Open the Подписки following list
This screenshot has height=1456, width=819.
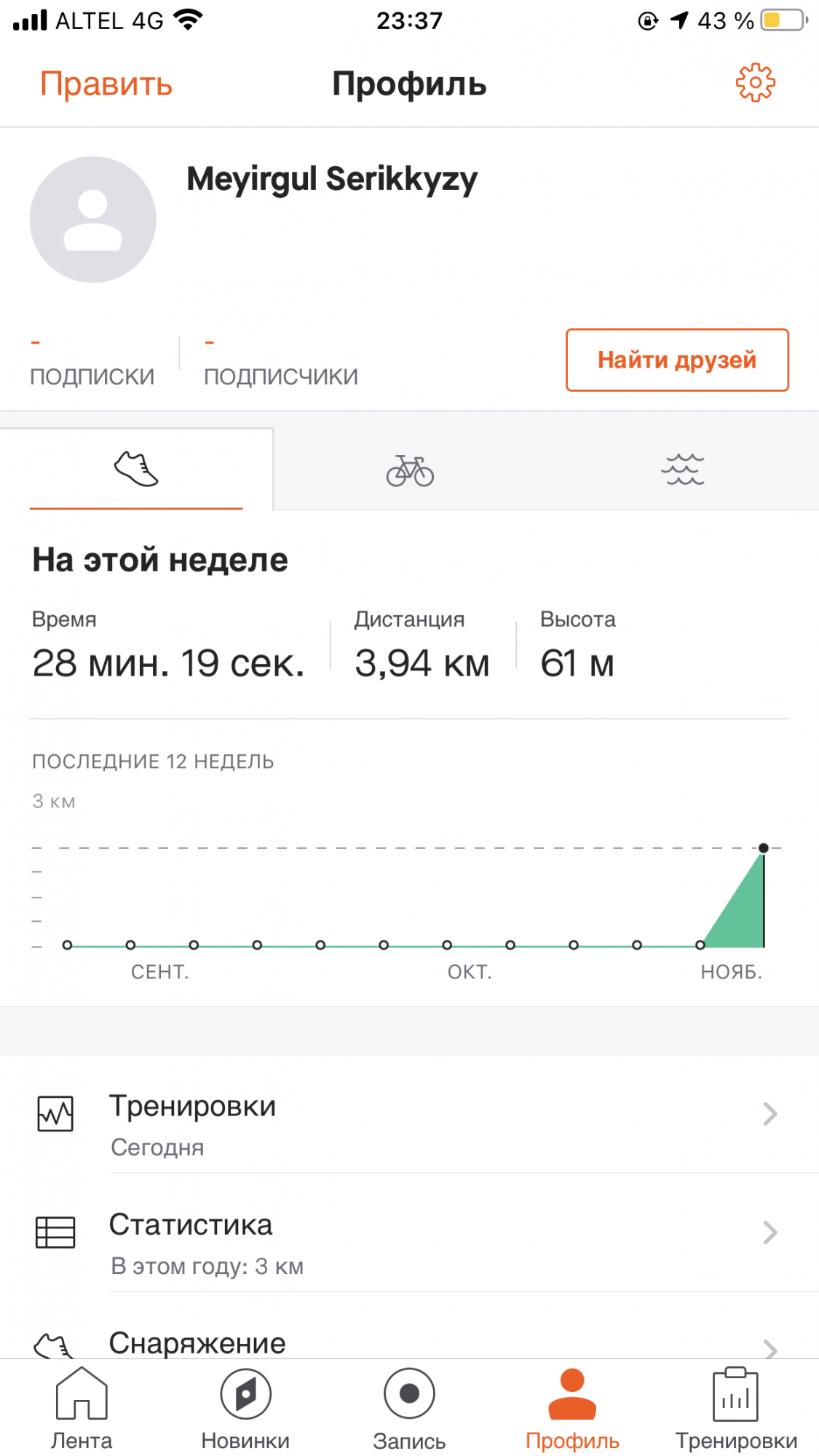[x=92, y=362]
